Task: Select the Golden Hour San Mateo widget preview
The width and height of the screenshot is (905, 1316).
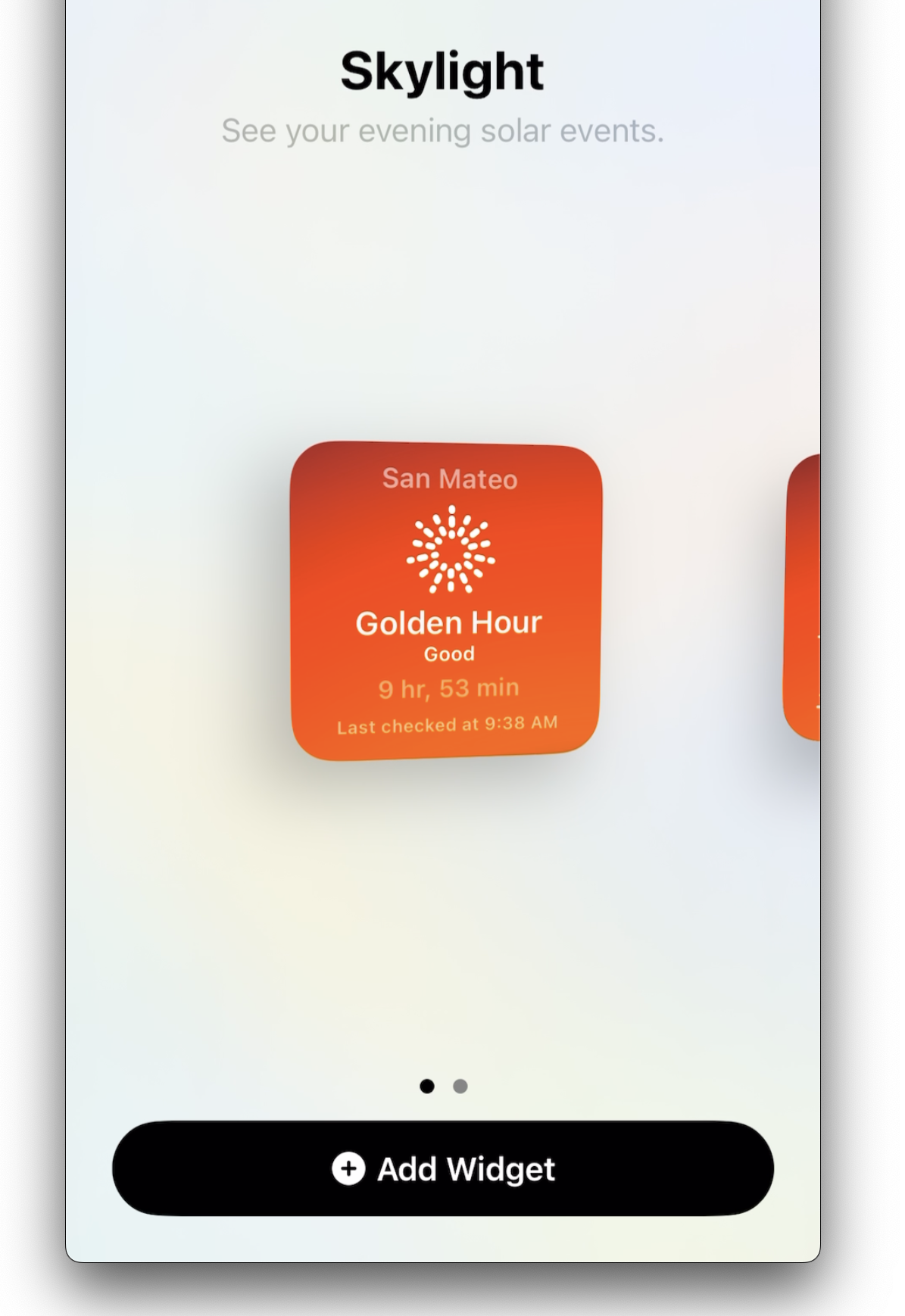Action: [446, 600]
